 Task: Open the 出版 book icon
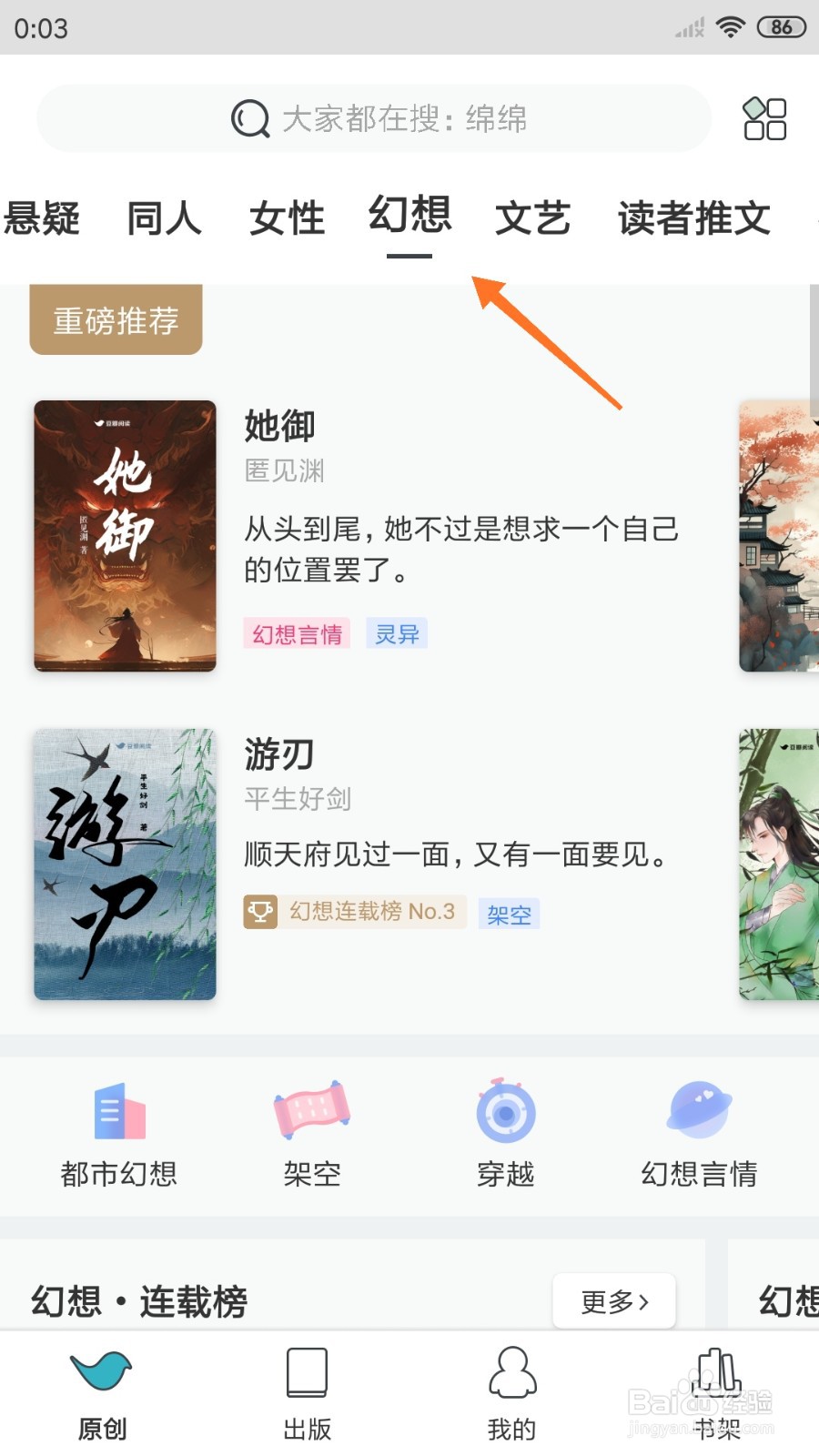(307, 1371)
